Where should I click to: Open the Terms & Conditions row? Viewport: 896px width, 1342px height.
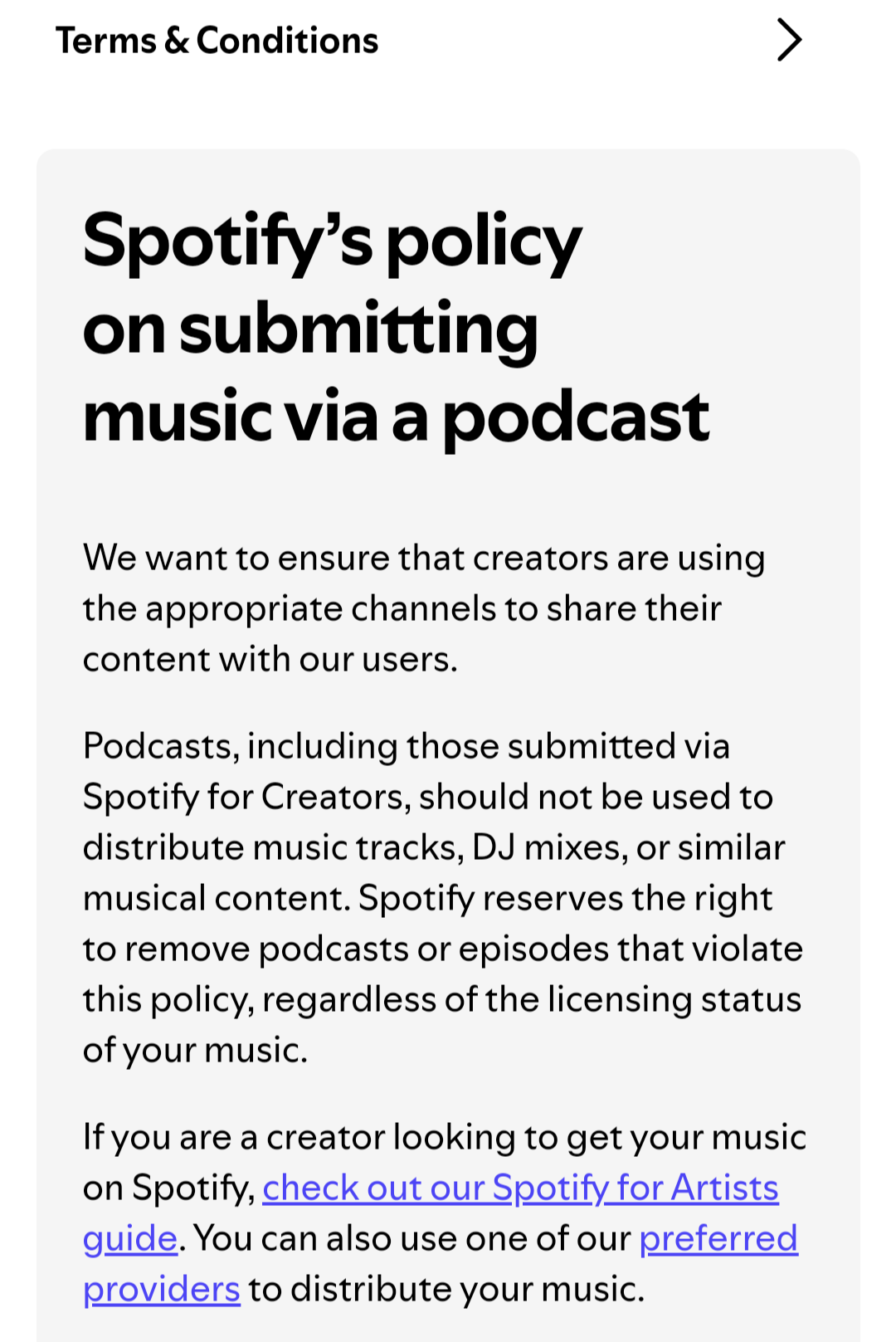(x=427, y=41)
